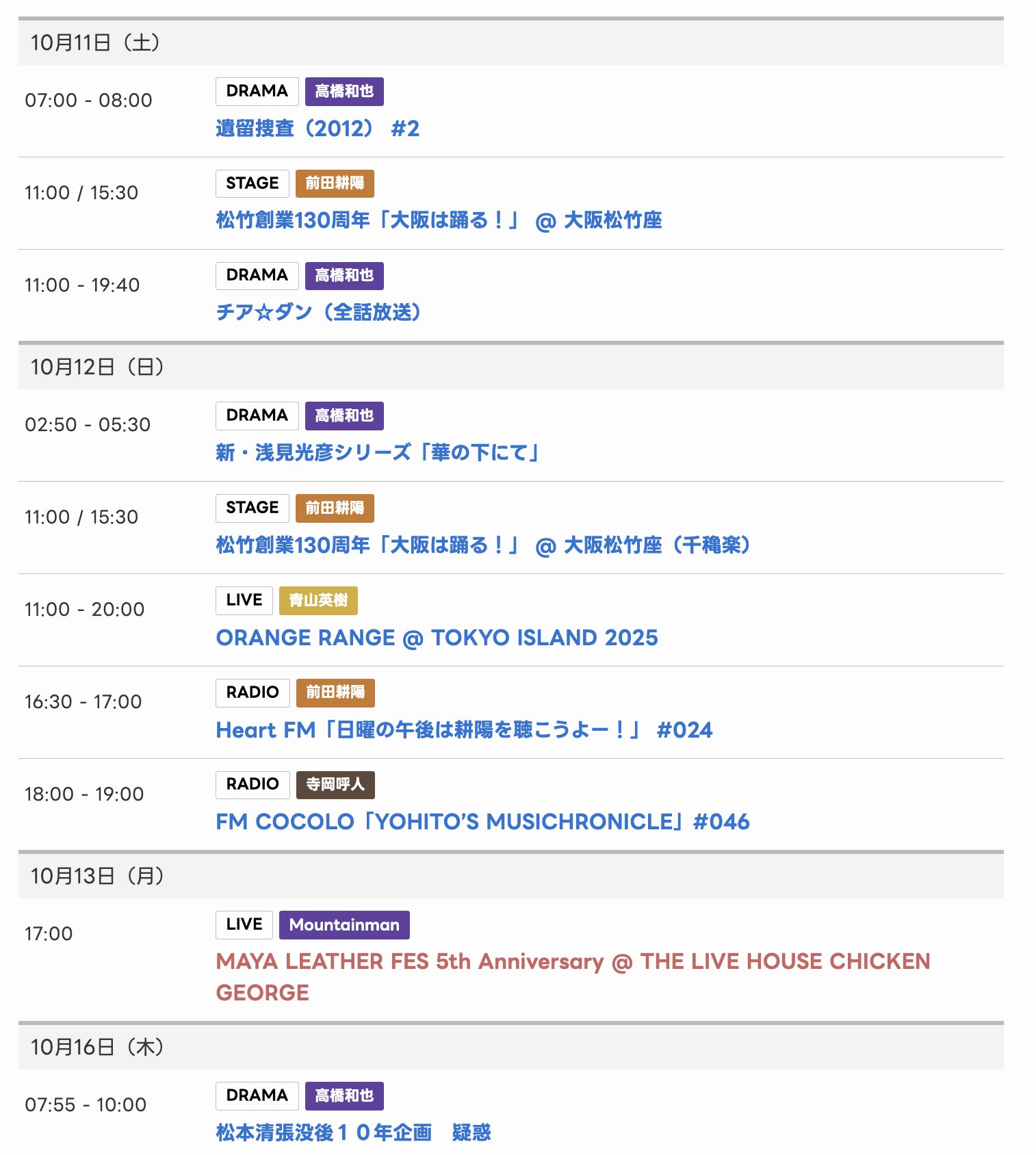Tap the 青山英樹 tag on ORANGE RANGE
The width and height of the screenshot is (1036, 1155).
coord(318,601)
